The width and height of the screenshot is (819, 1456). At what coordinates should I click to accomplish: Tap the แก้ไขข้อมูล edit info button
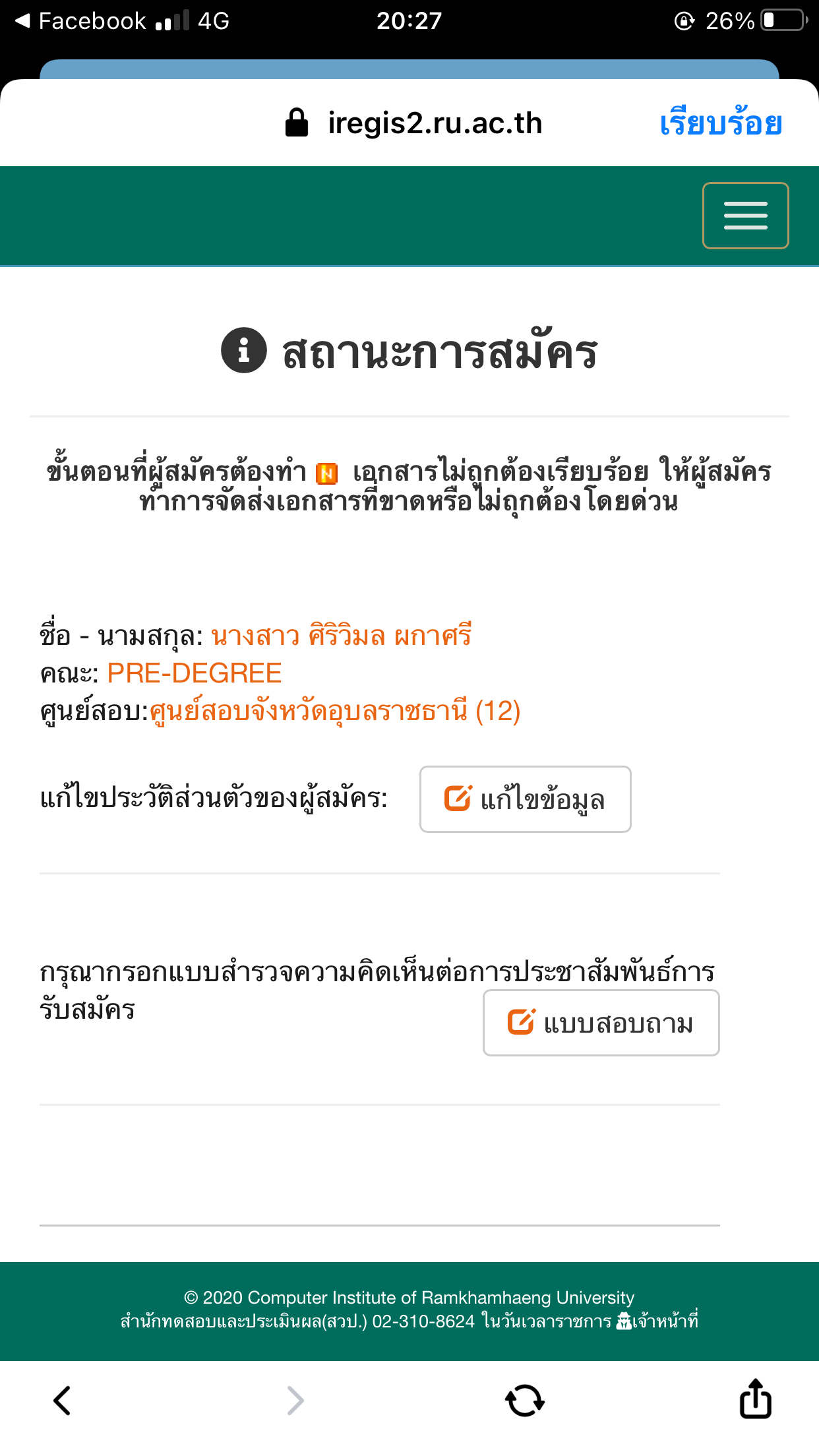[x=525, y=799]
